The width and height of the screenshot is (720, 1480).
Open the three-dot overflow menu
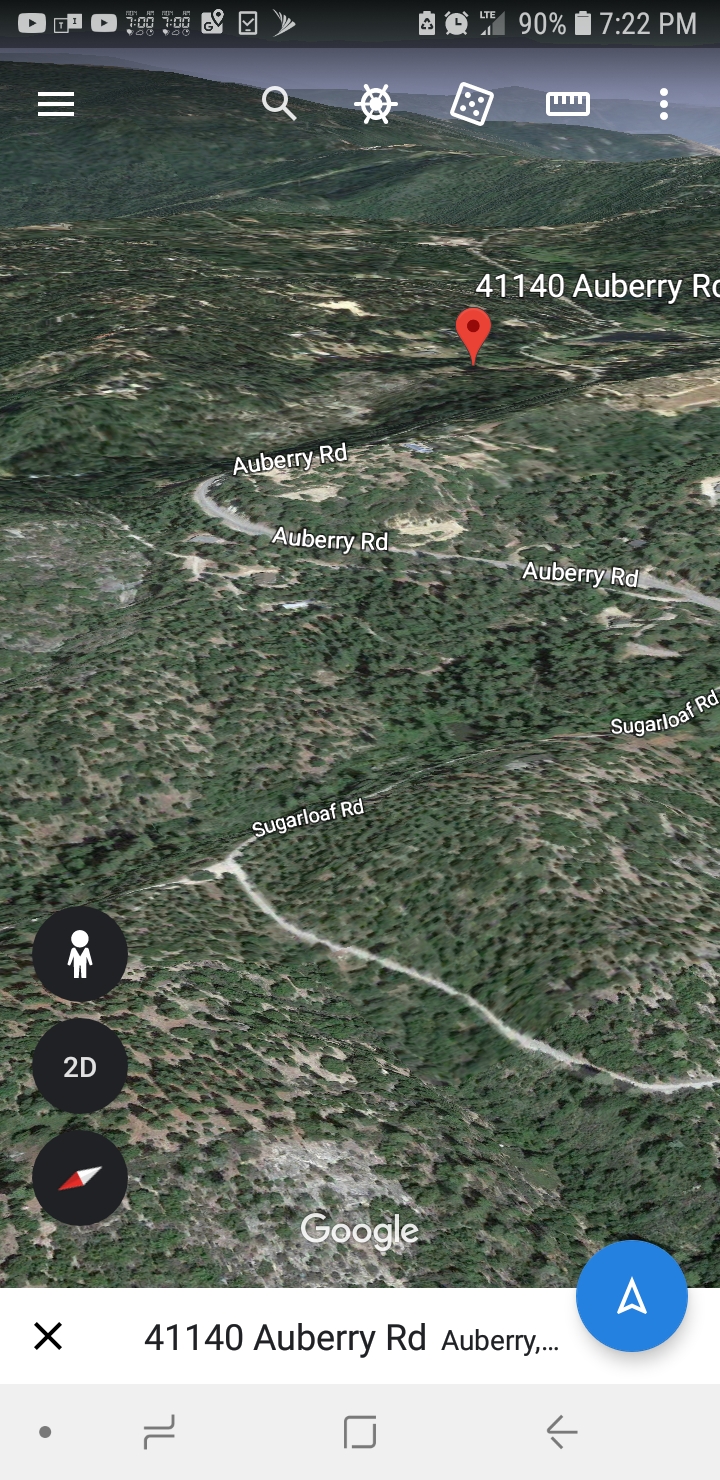point(664,104)
